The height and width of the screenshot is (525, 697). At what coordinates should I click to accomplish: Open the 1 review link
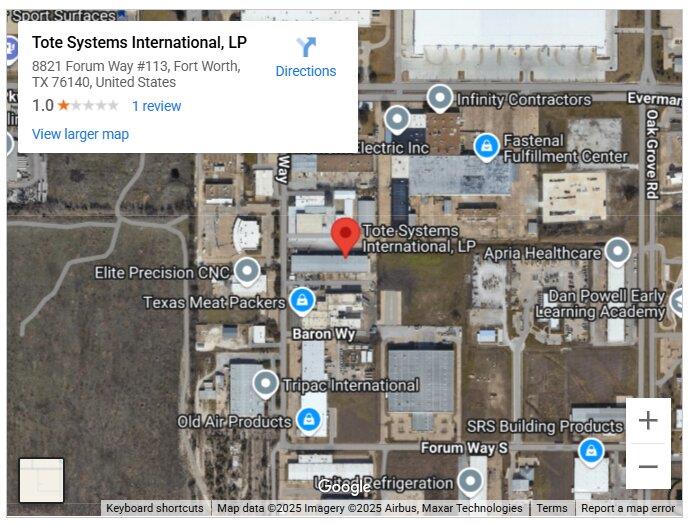(156, 106)
